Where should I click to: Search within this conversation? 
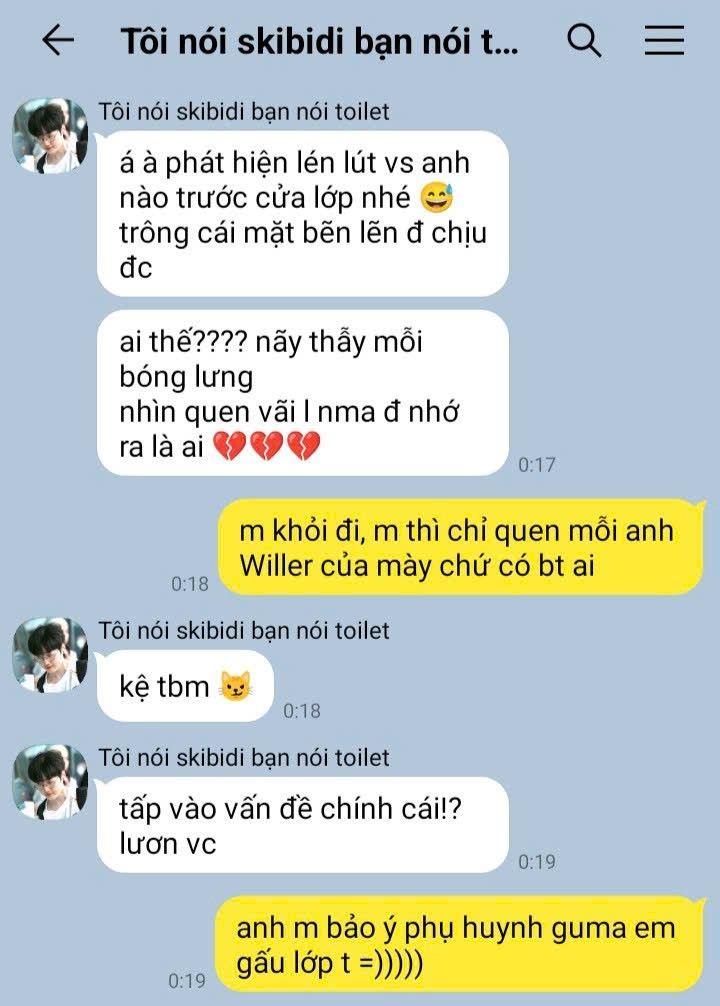(x=584, y=40)
